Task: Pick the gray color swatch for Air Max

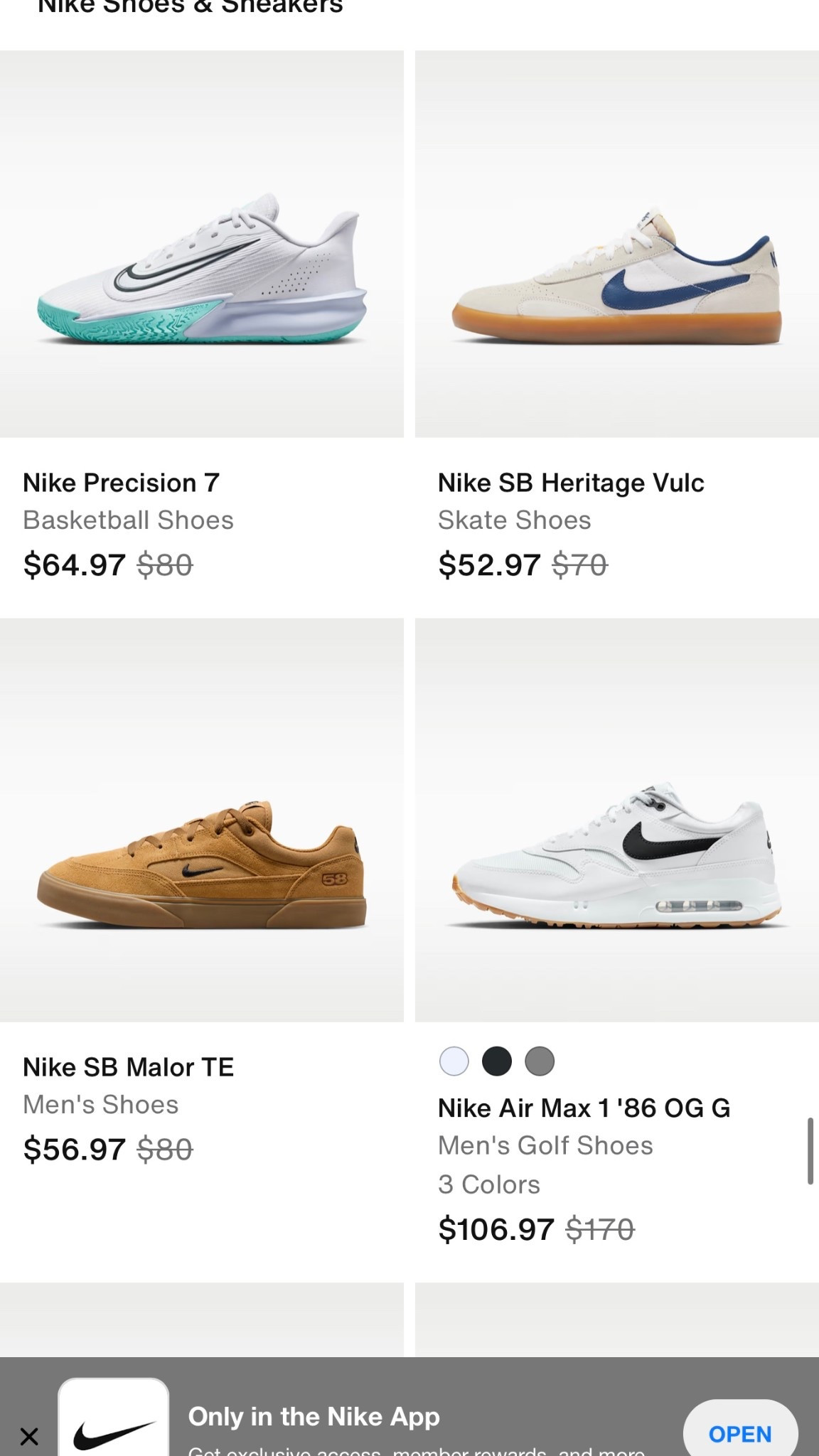Action: (540, 1061)
